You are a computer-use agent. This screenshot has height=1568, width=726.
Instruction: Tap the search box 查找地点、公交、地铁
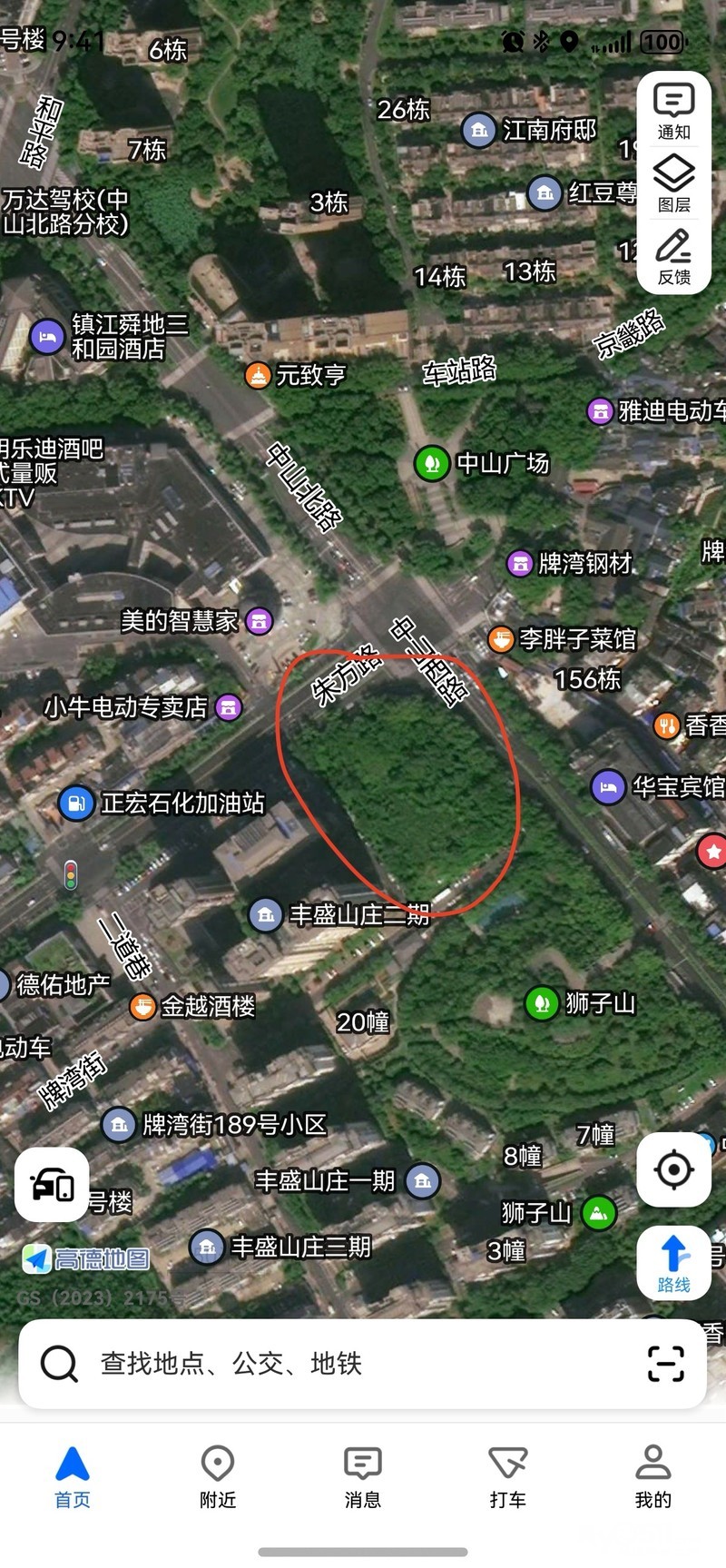(x=362, y=1364)
